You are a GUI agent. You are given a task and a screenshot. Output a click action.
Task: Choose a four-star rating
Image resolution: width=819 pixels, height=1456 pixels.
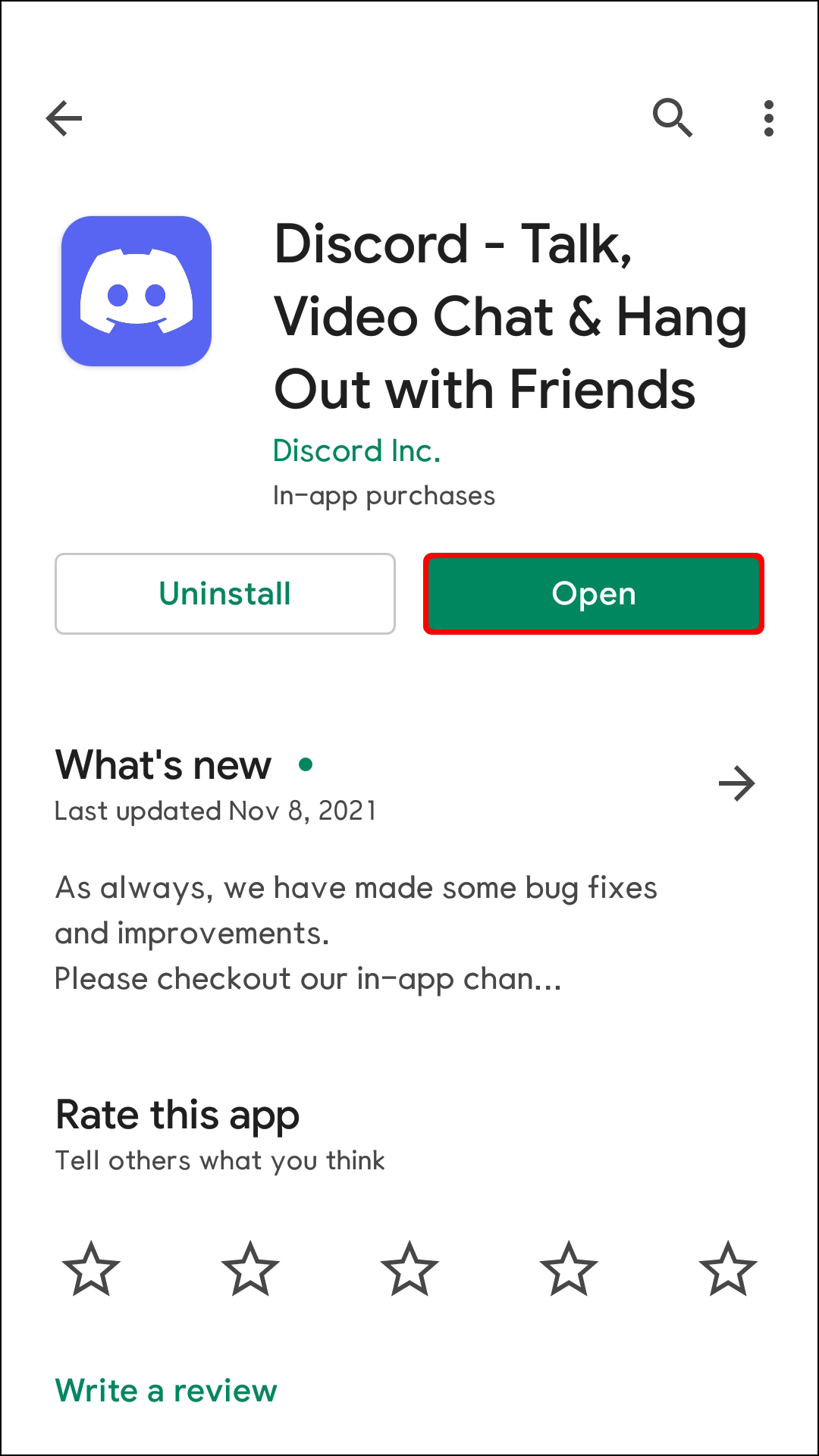point(569,1268)
